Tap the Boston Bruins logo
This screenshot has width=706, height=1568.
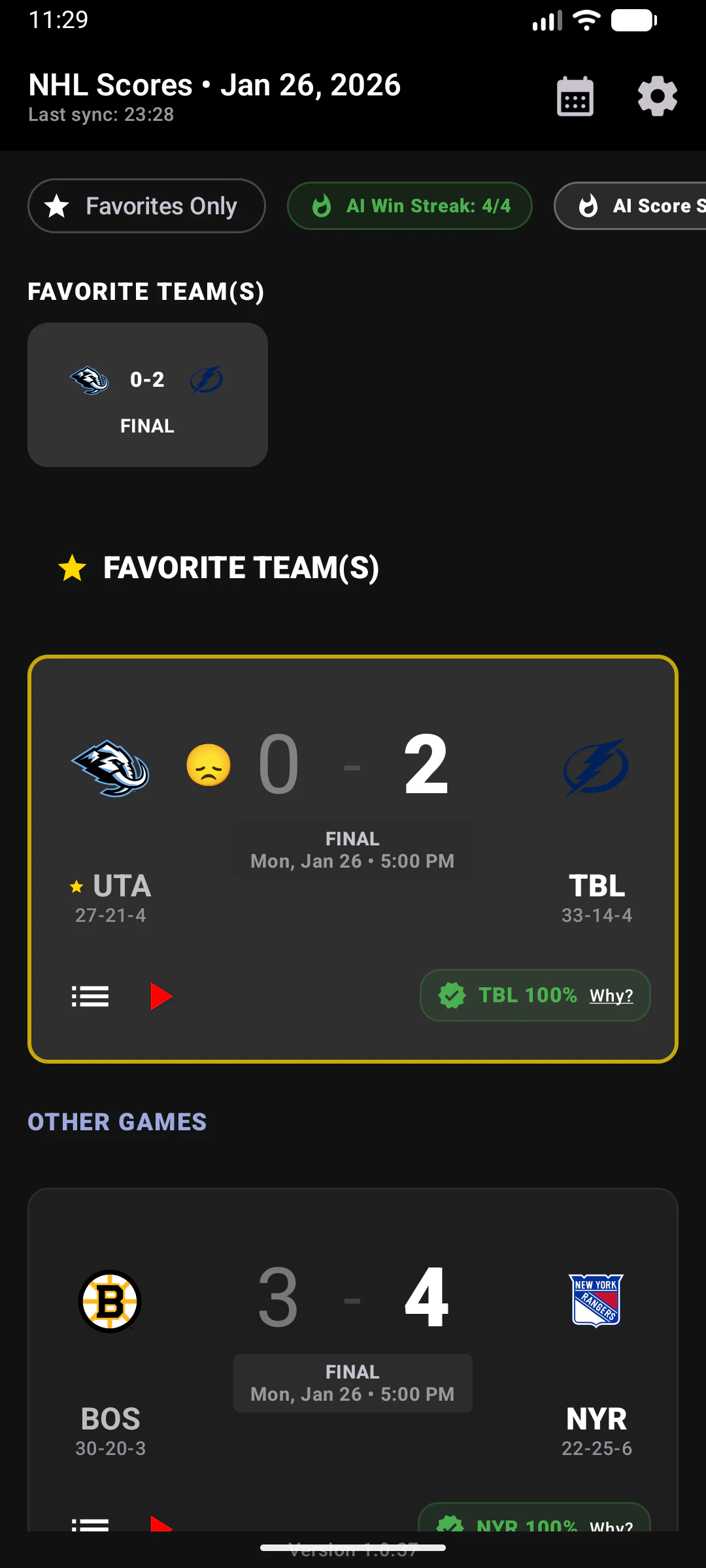(109, 1300)
